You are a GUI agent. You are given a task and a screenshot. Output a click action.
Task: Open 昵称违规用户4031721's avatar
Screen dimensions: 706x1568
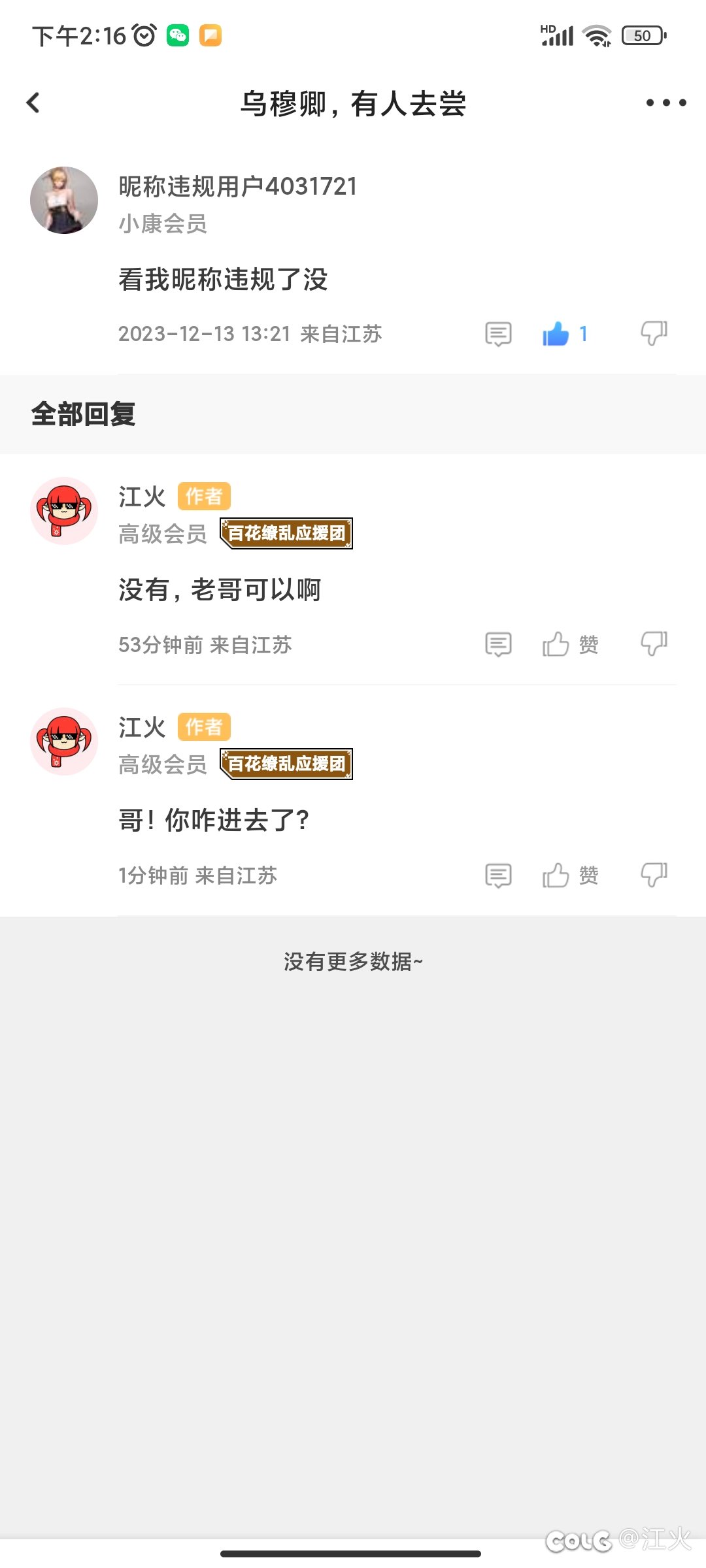(64, 200)
